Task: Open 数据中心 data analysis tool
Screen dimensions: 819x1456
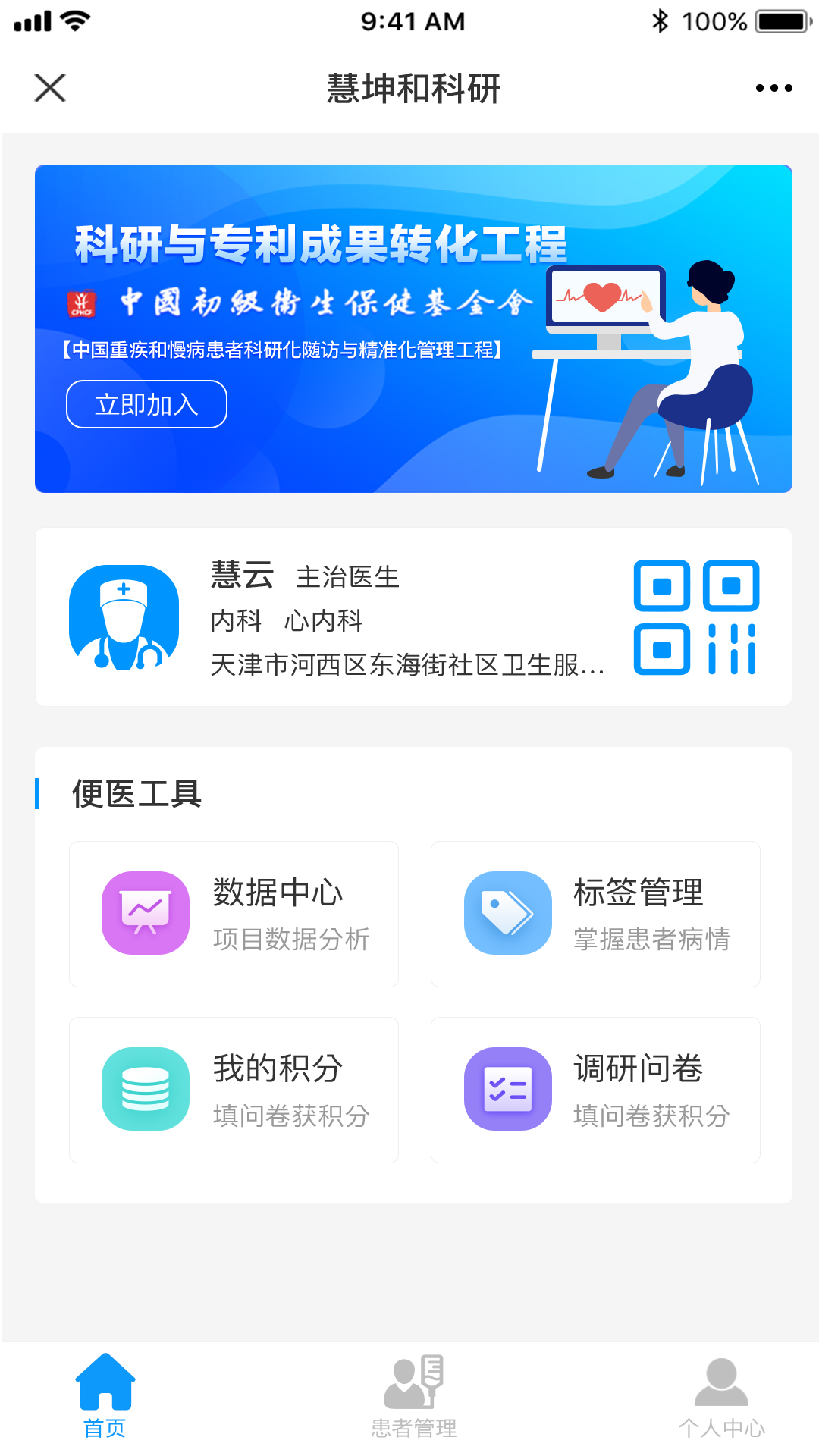Action: 234,914
